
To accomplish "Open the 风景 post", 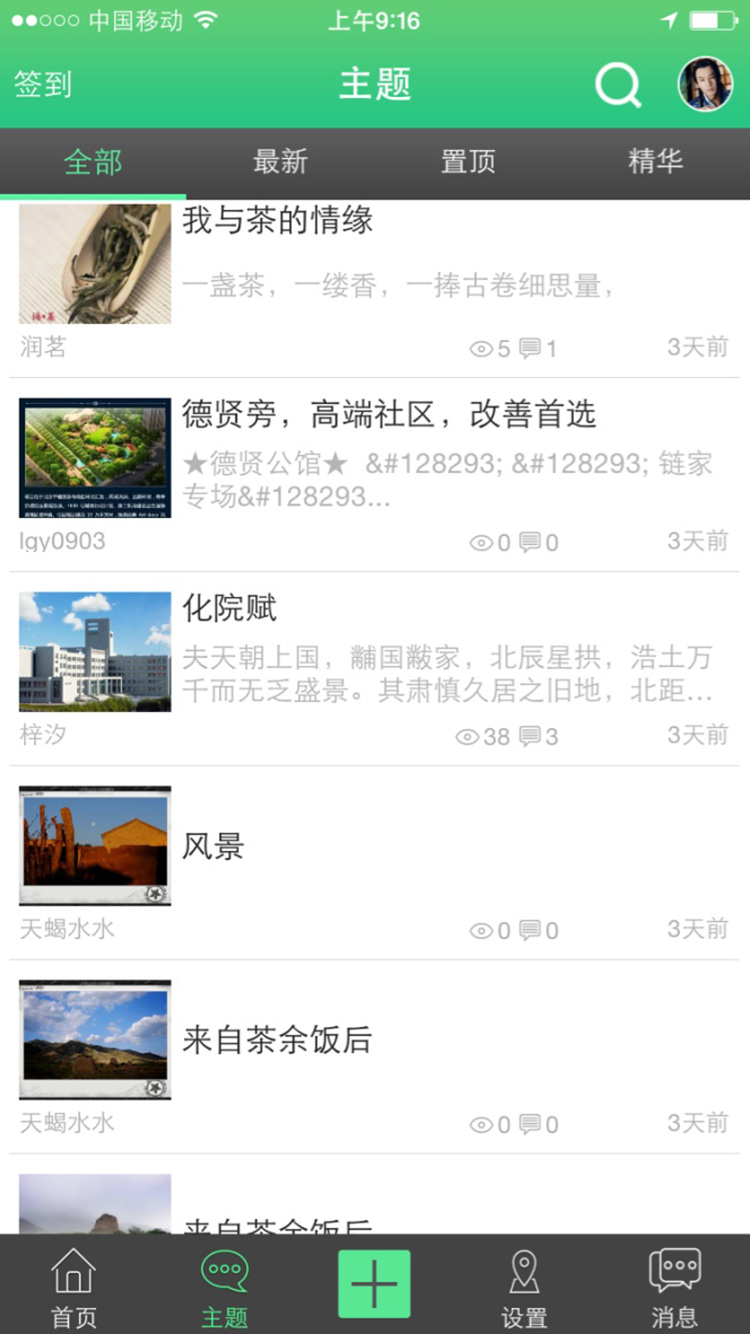I will (x=213, y=847).
